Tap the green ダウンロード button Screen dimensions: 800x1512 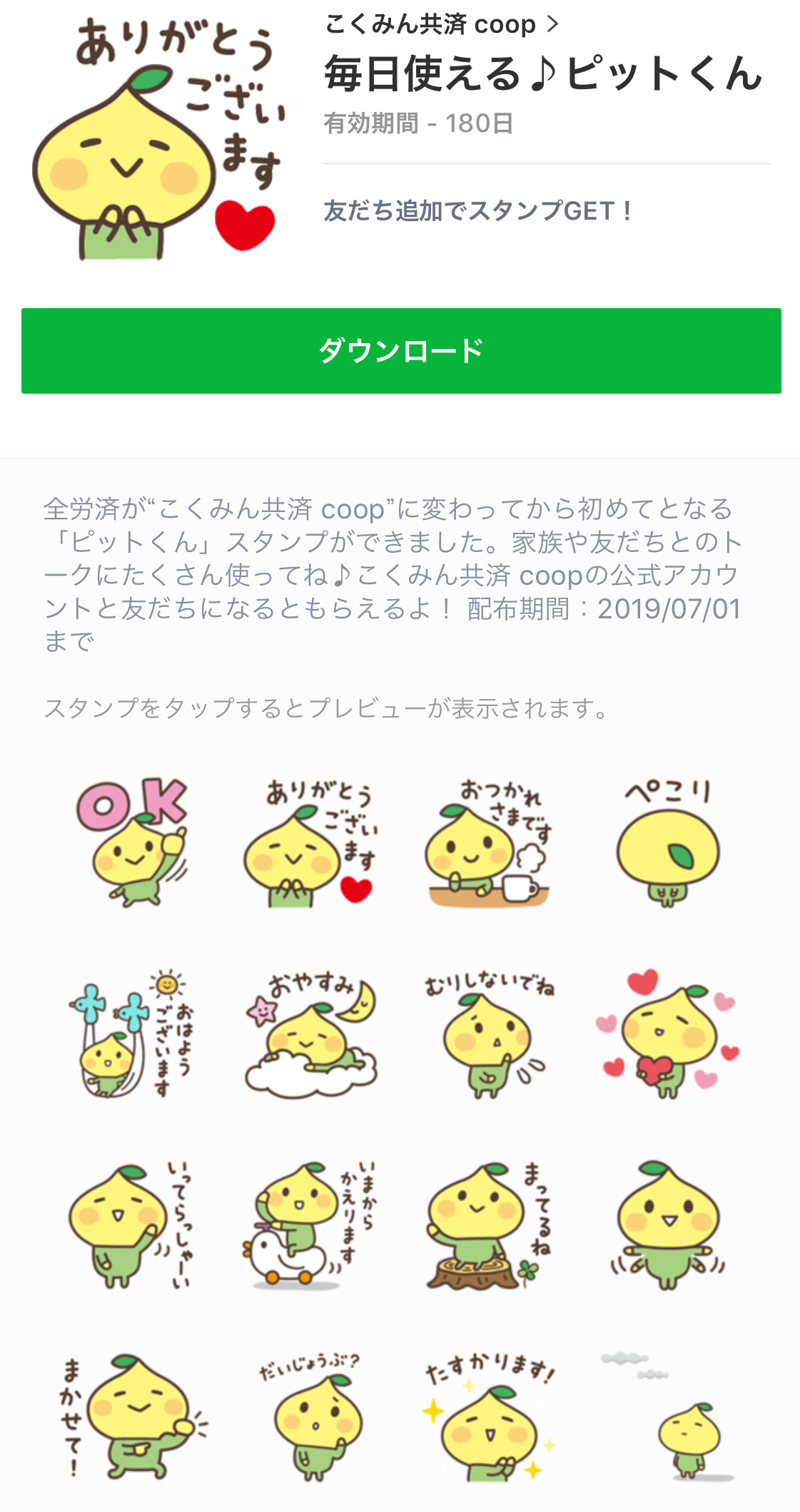tap(401, 351)
